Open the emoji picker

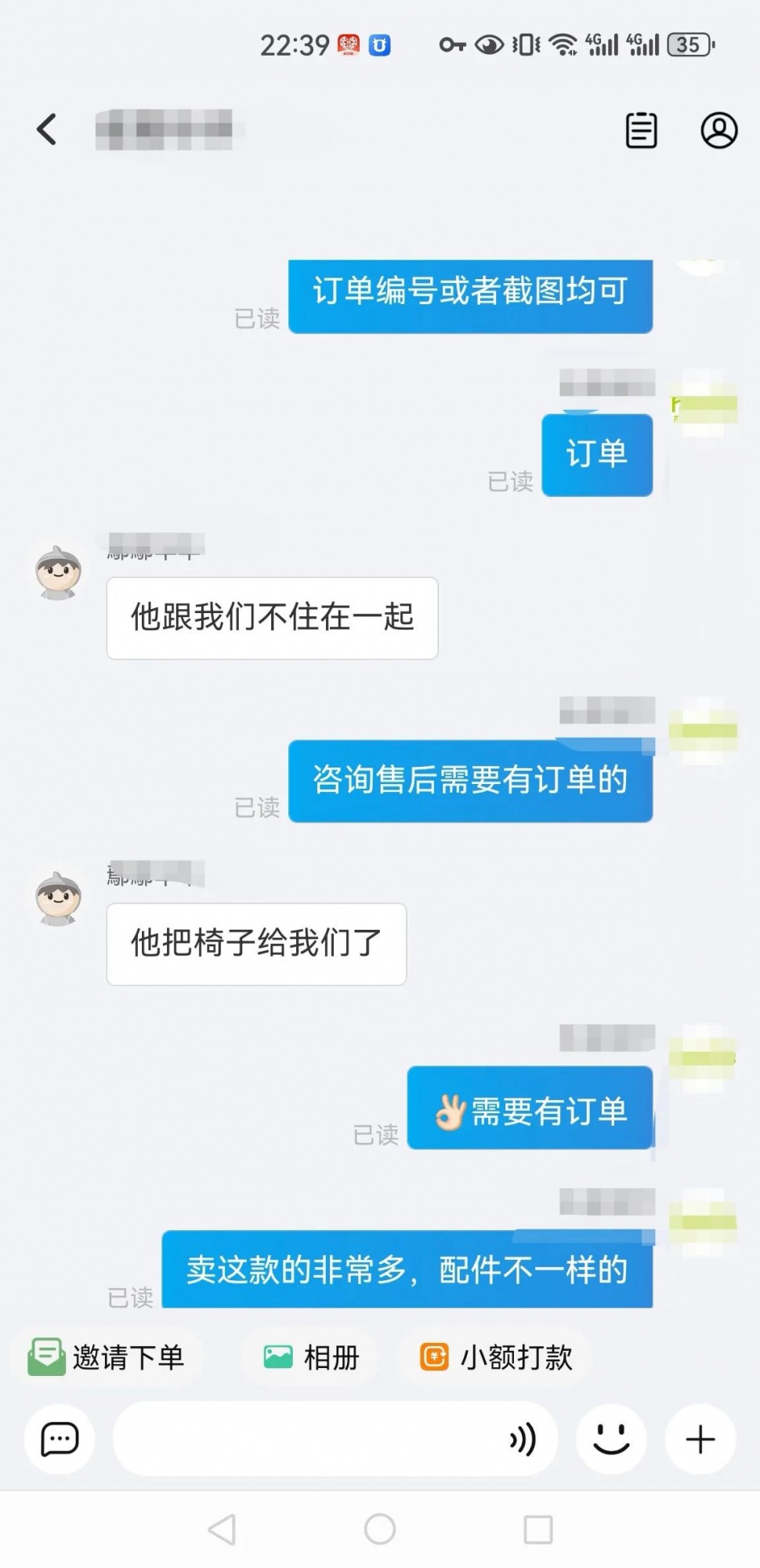[x=611, y=1439]
